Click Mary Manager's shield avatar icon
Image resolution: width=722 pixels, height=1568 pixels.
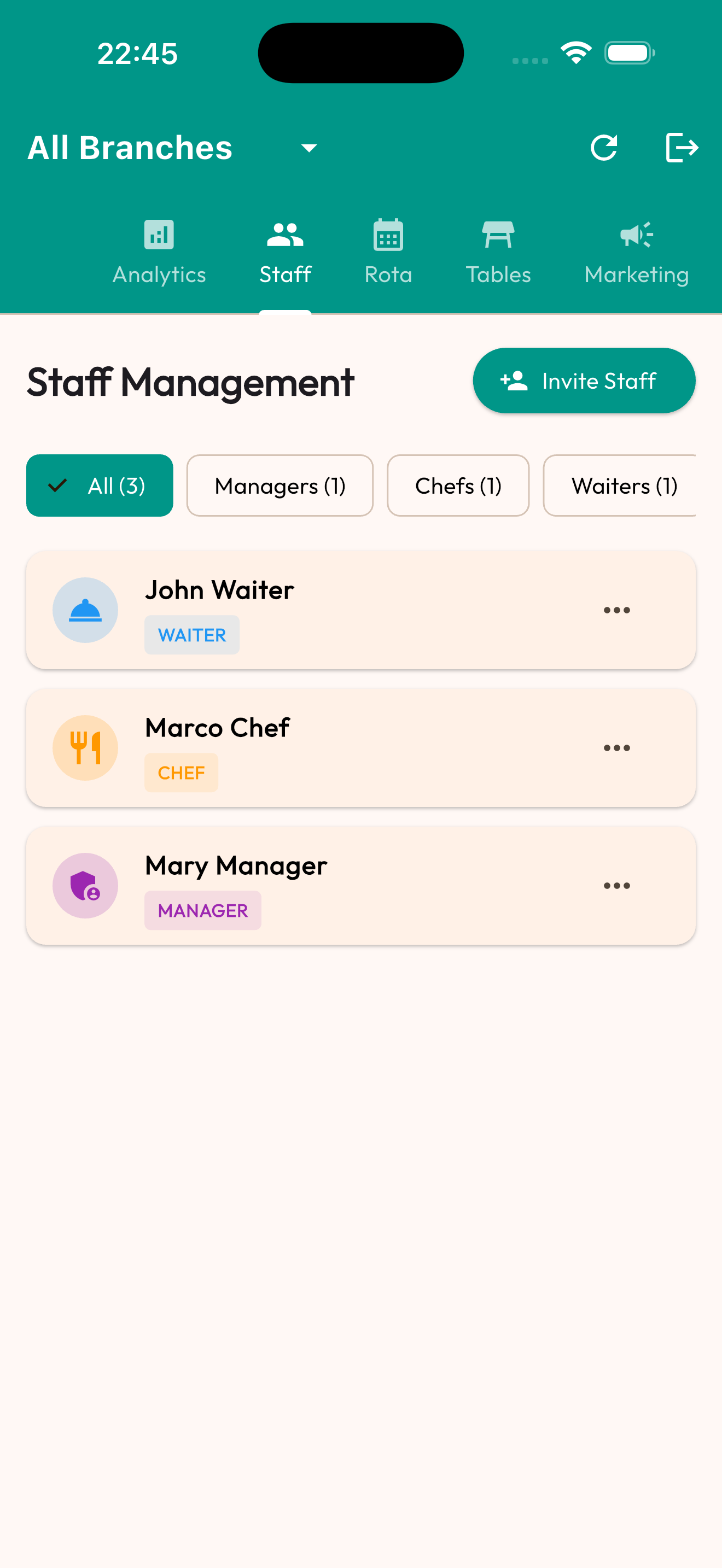85,885
